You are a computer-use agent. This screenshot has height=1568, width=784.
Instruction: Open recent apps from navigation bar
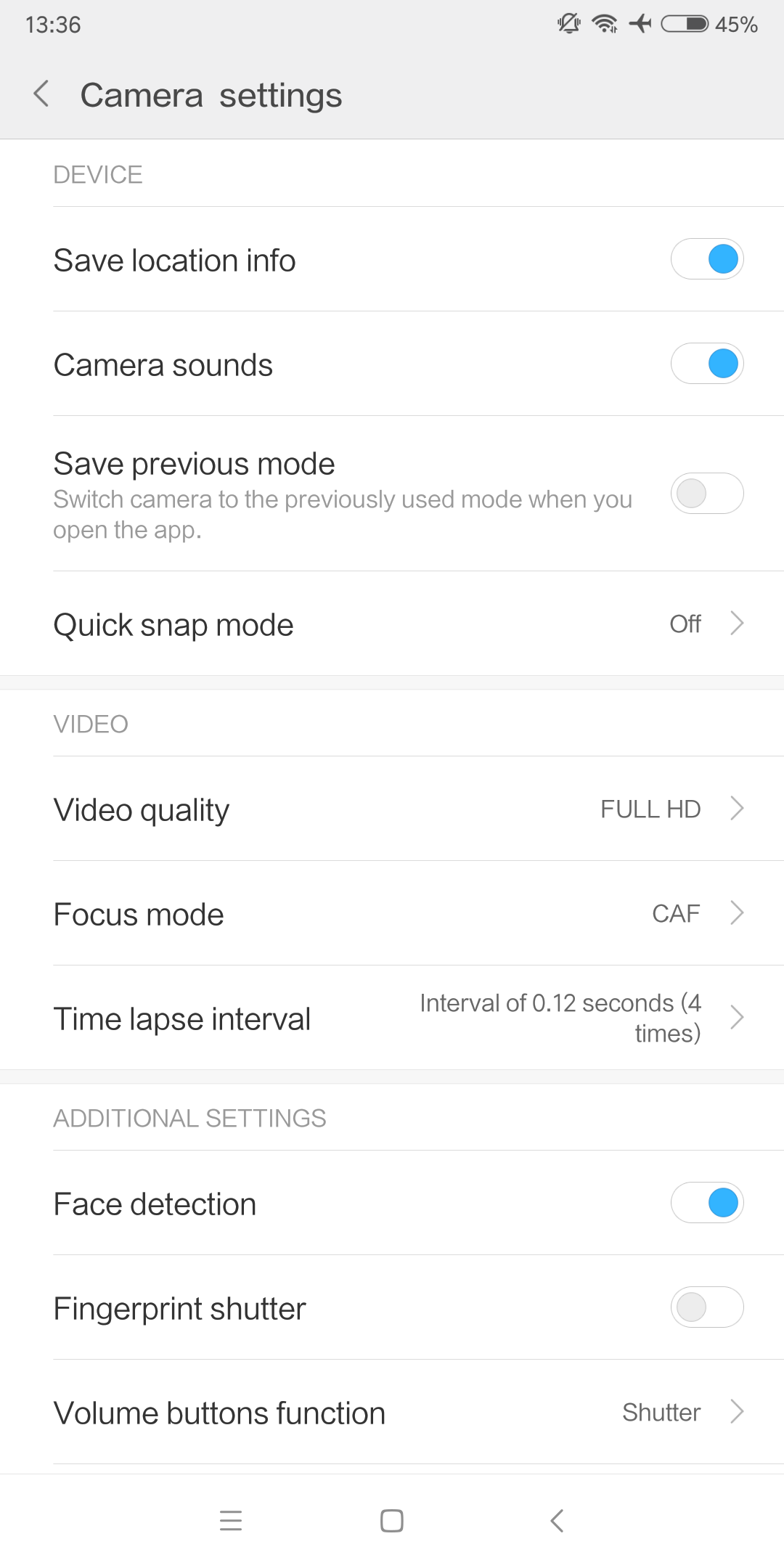(231, 1520)
